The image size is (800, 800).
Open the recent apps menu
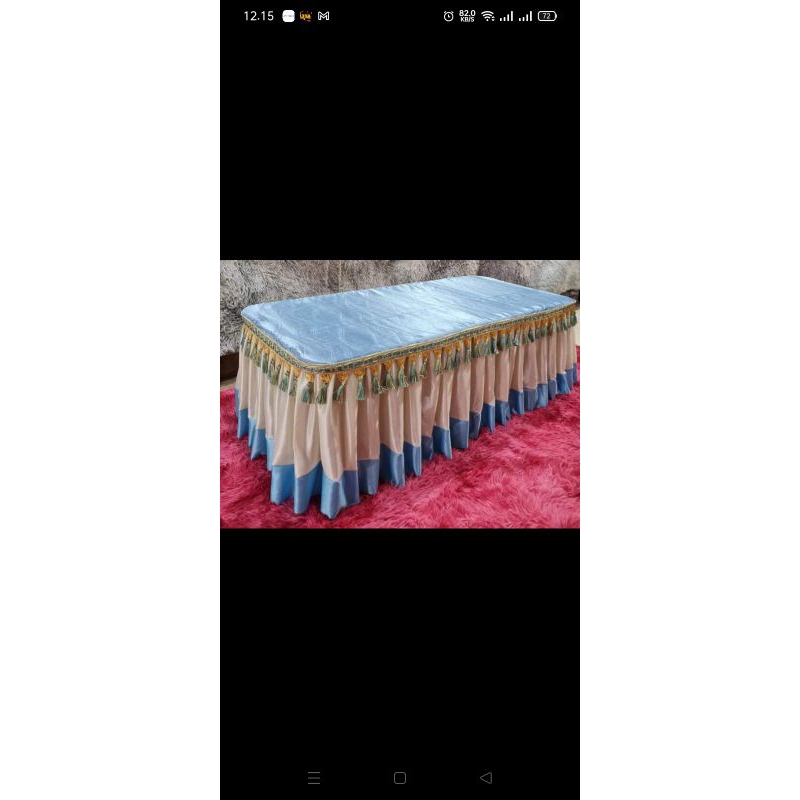point(314,777)
